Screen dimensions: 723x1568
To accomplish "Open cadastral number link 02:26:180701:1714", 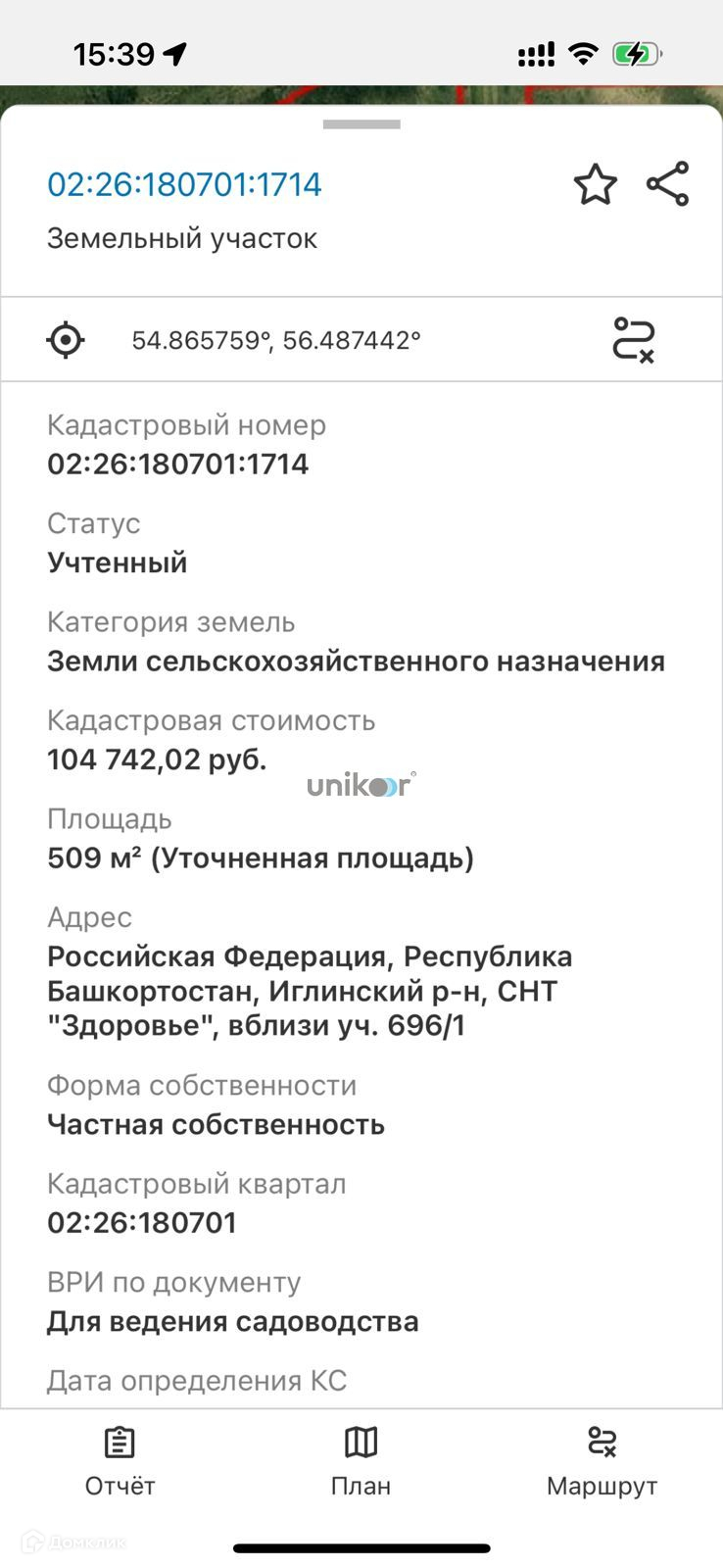I will 184,184.
